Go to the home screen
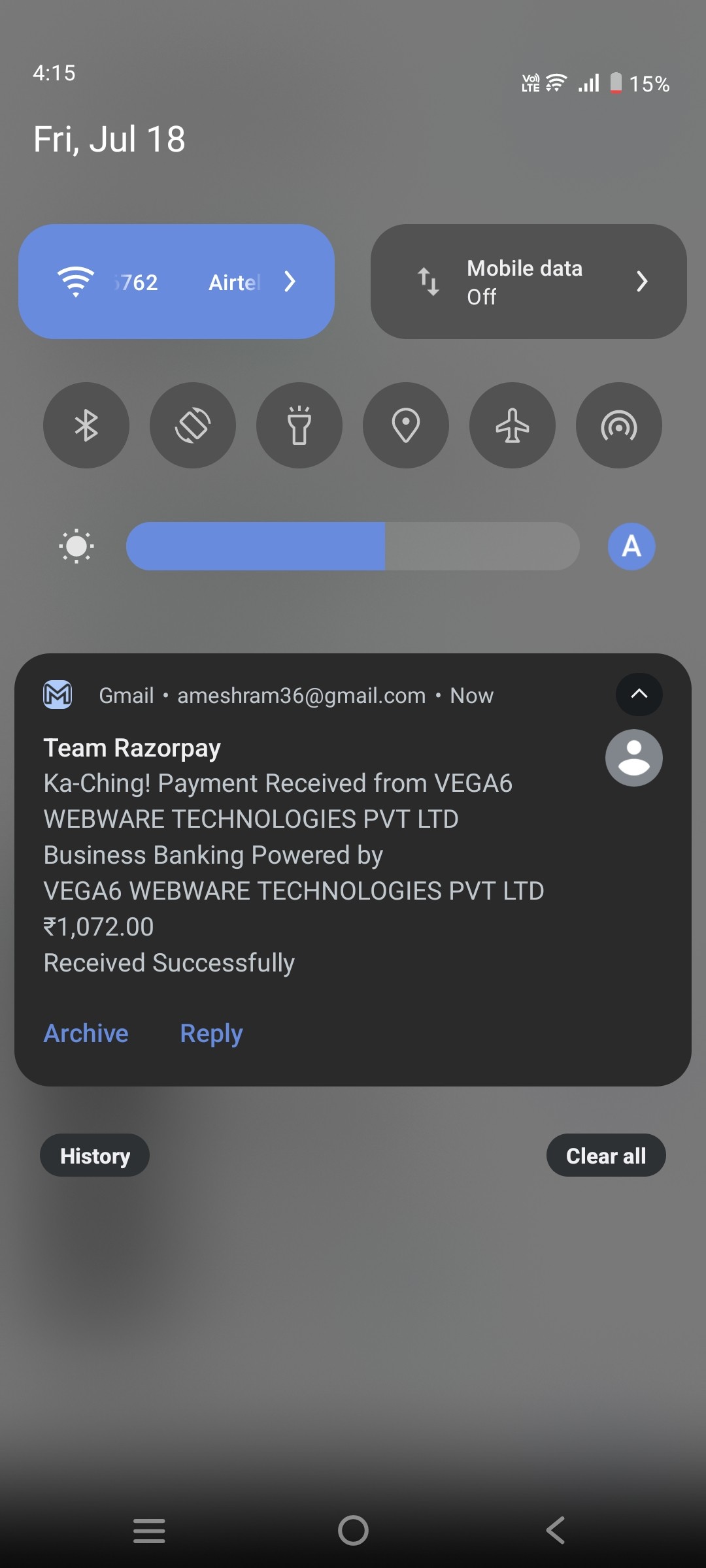Screen dimensions: 706x1568 point(353,1530)
